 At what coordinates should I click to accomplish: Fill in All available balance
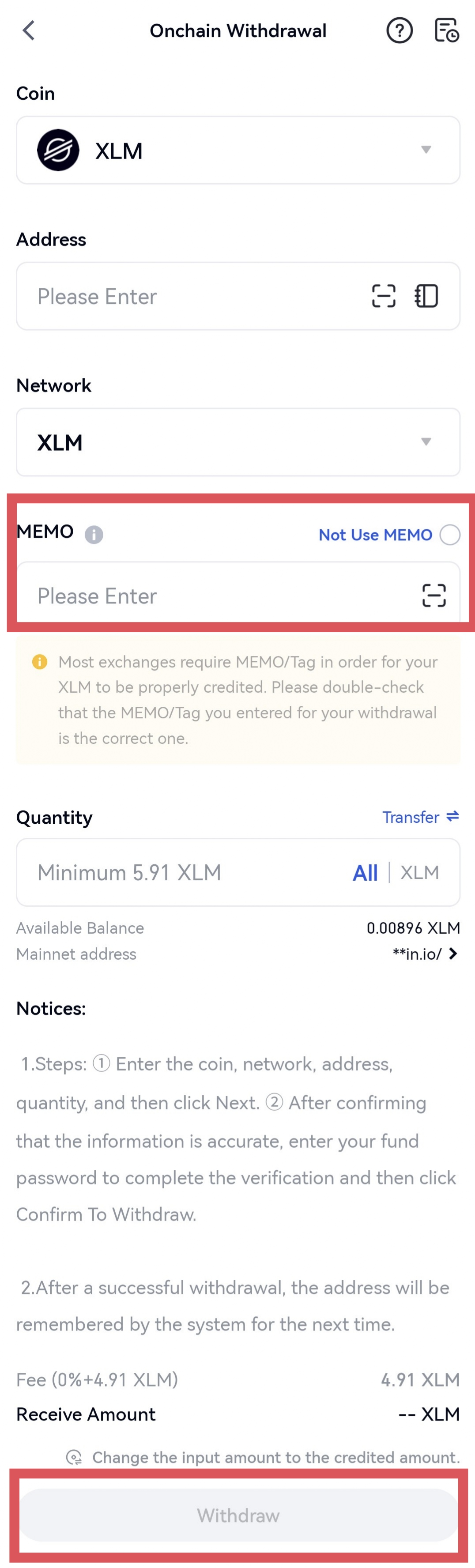pyautogui.click(x=365, y=873)
